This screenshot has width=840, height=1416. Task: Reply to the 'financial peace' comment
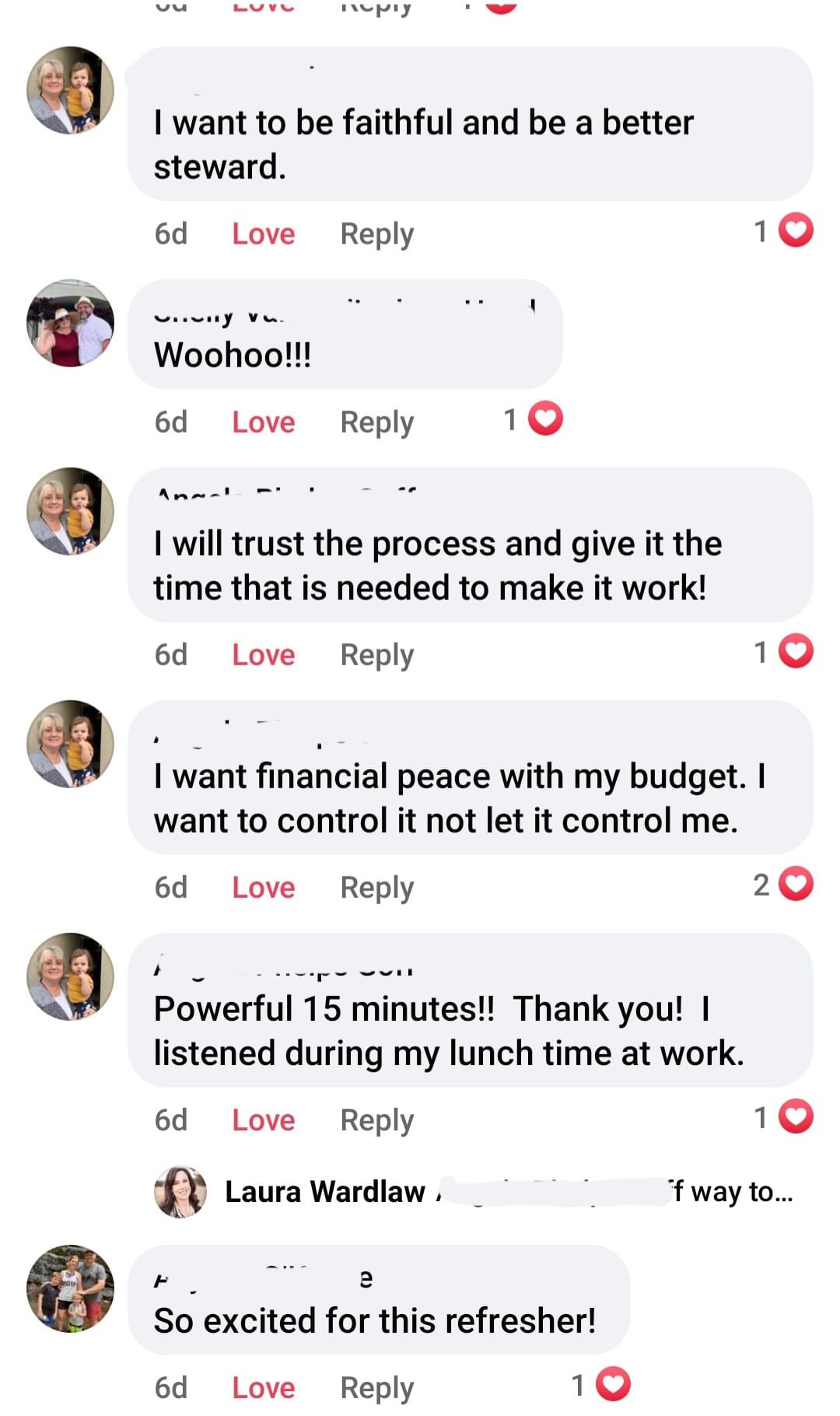[x=376, y=887]
